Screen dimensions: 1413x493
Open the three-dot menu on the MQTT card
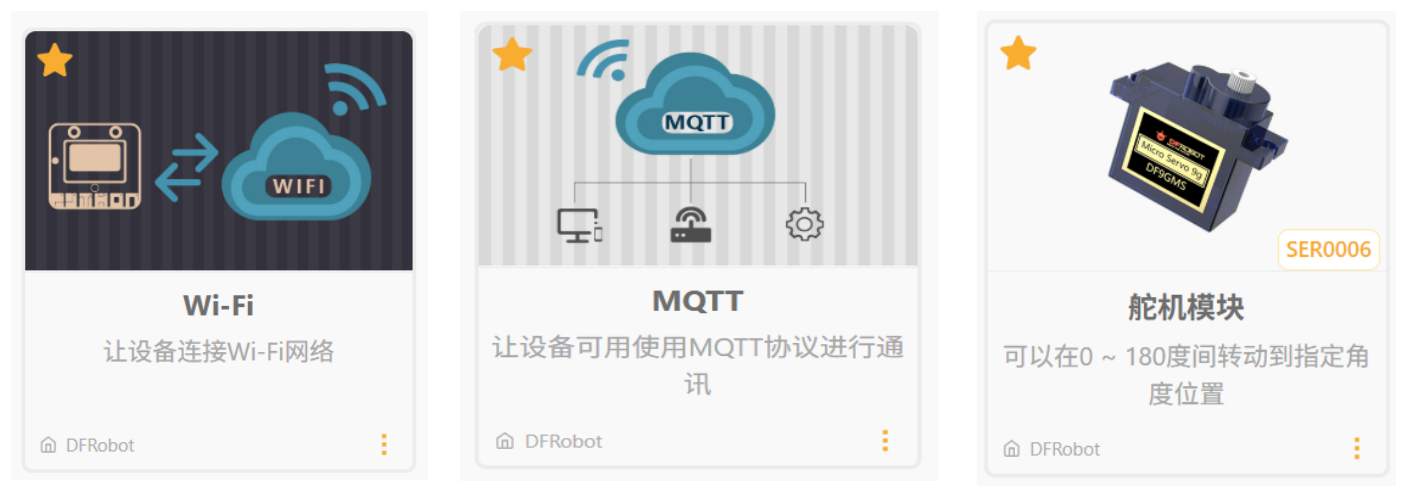click(x=885, y=440)
